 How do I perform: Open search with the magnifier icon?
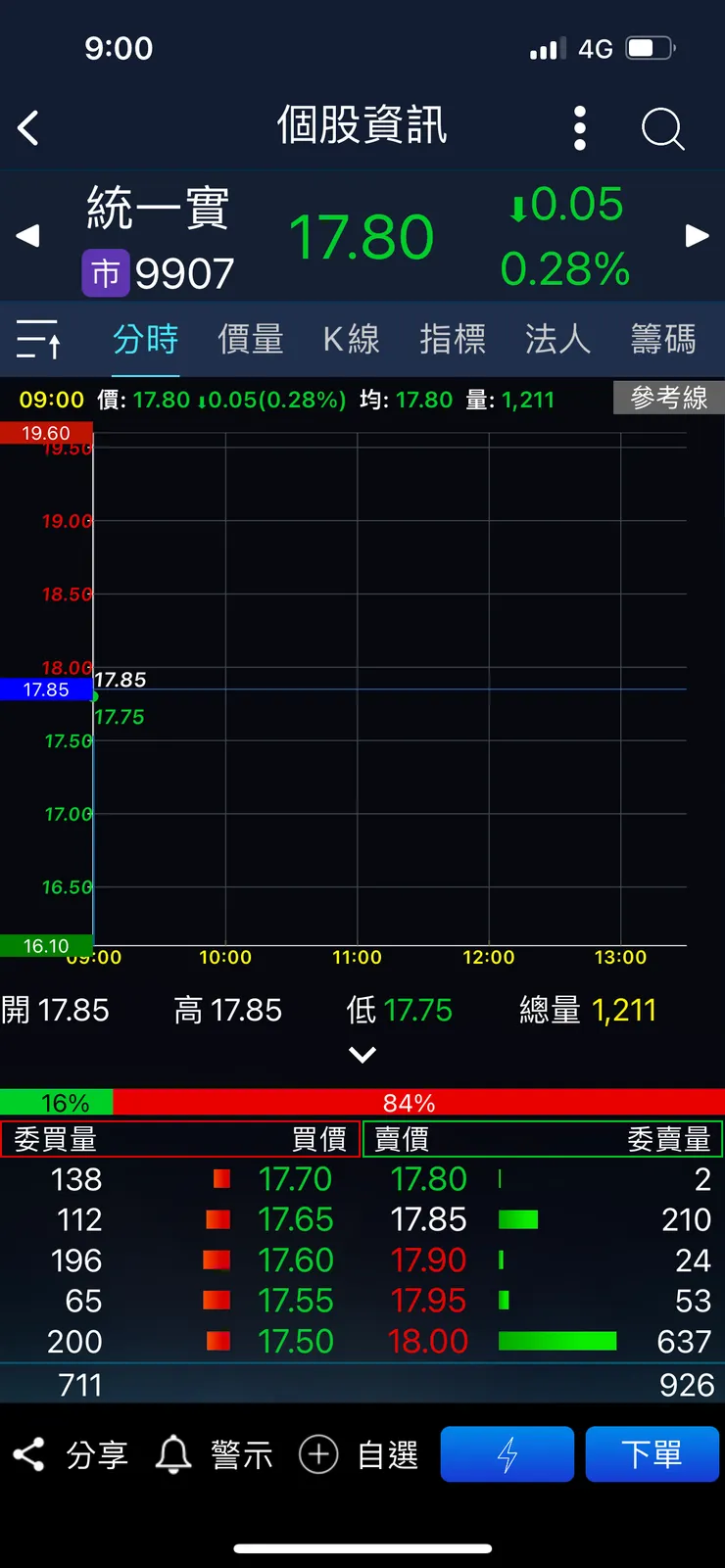coord(662,128)
